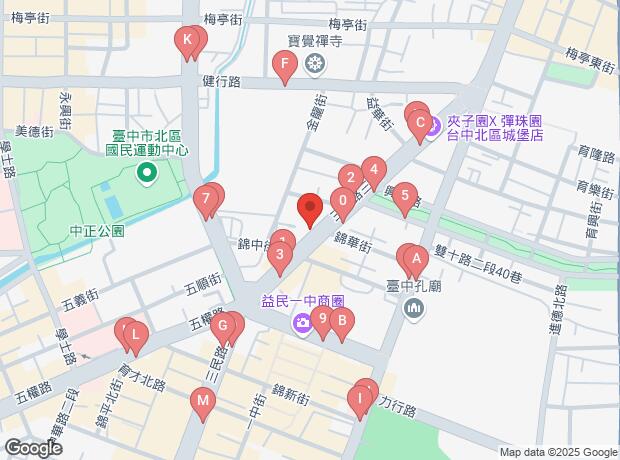
Task: Open the marker numbered 7
Action: pyautogui.click(x=206, y=199)
